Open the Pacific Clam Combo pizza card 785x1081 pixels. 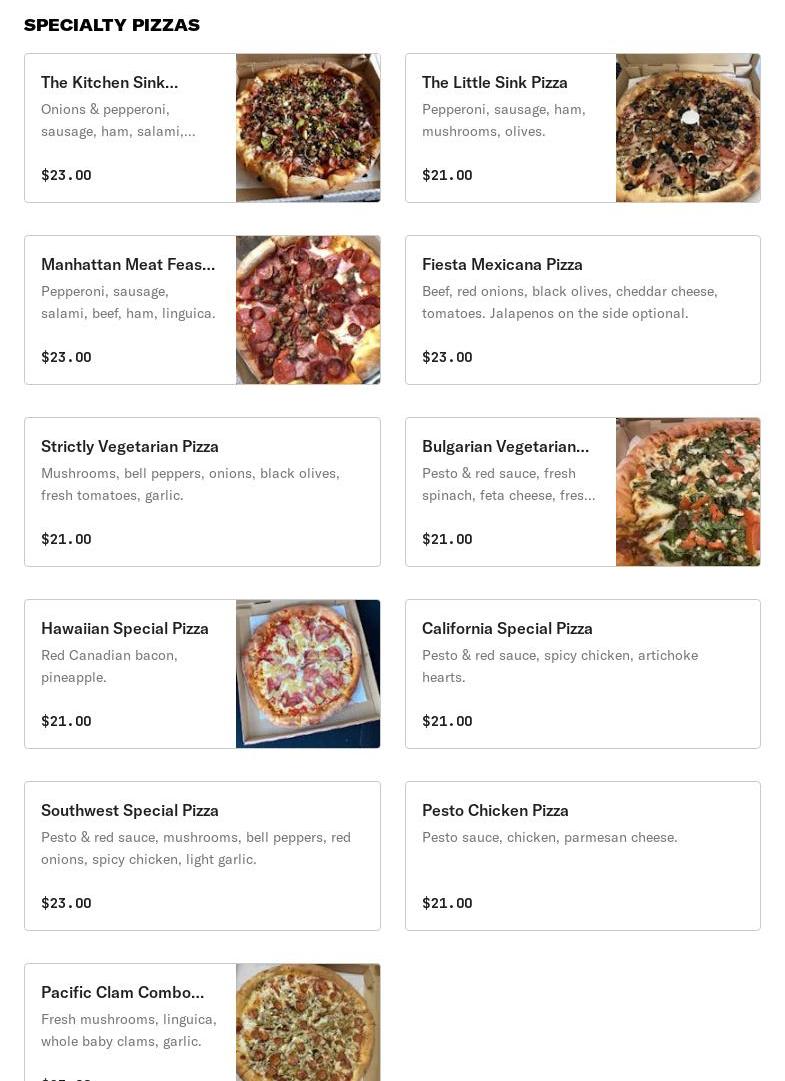pos(202,1022)
